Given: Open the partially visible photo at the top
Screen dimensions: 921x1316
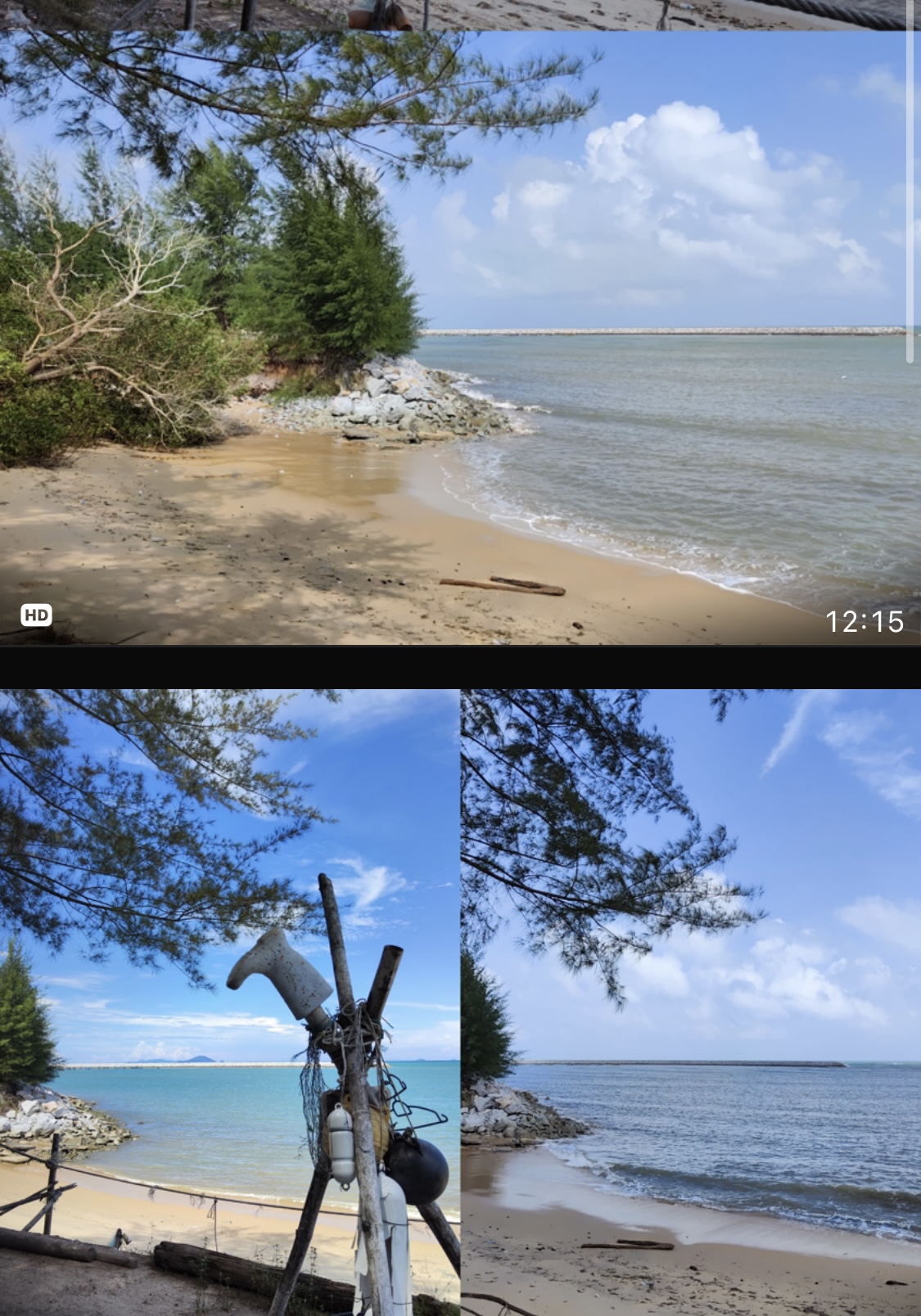Looking at the screenshot, I should pyautogui.click(x=458, y=14).
